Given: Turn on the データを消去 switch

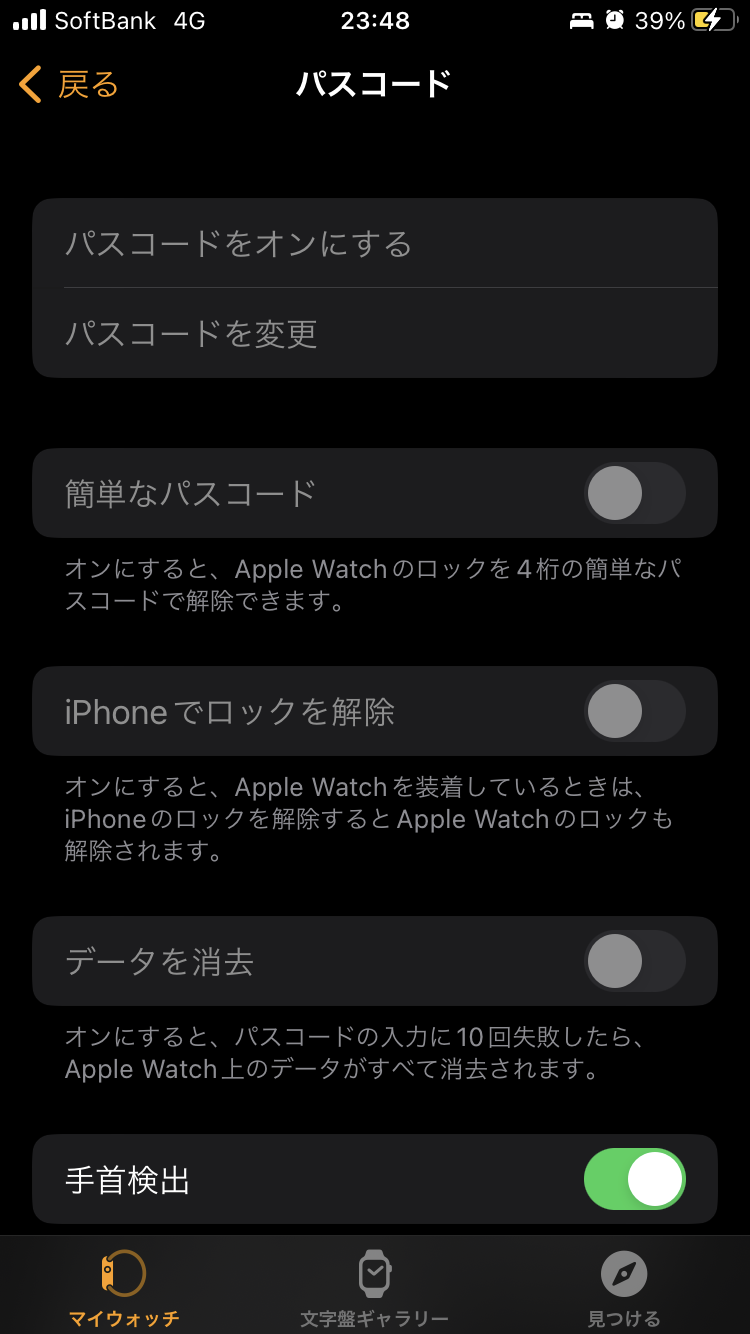Looking at the screenshot, I should pyautogui.click(x=634, y=961).
